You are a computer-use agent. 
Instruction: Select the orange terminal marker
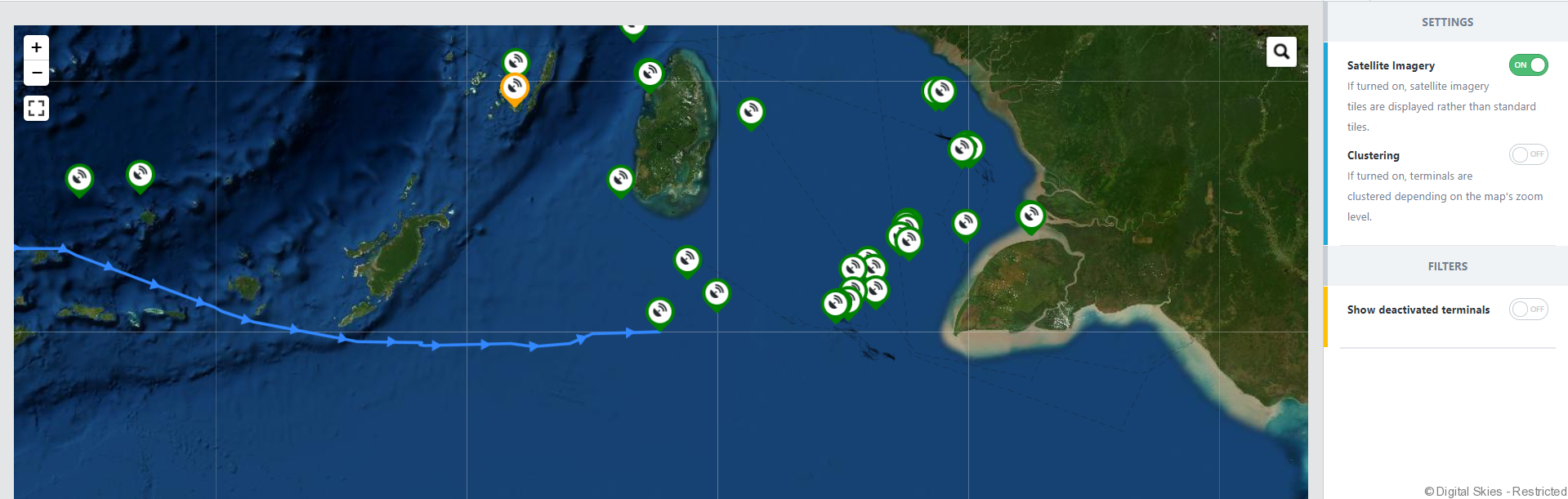514,87
